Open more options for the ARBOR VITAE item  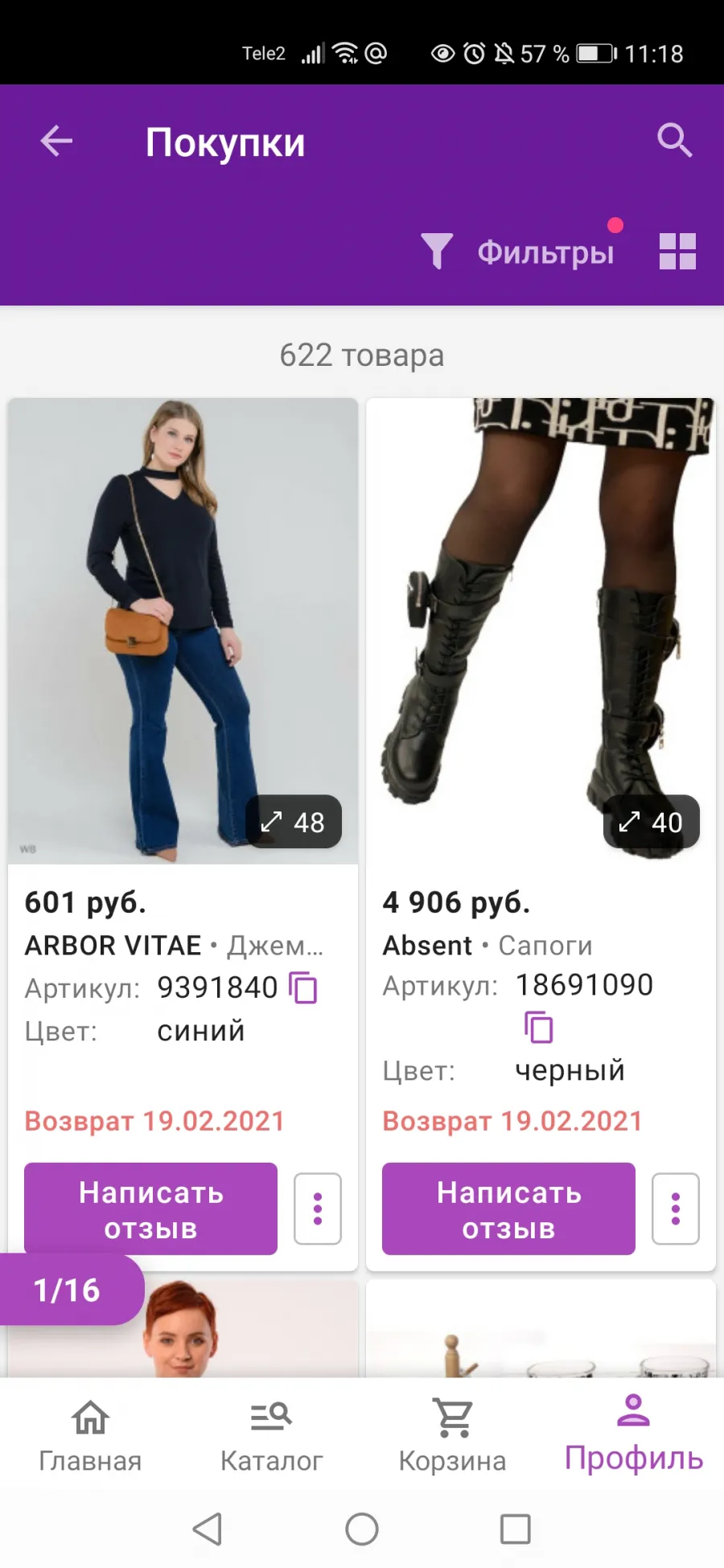318,1209
